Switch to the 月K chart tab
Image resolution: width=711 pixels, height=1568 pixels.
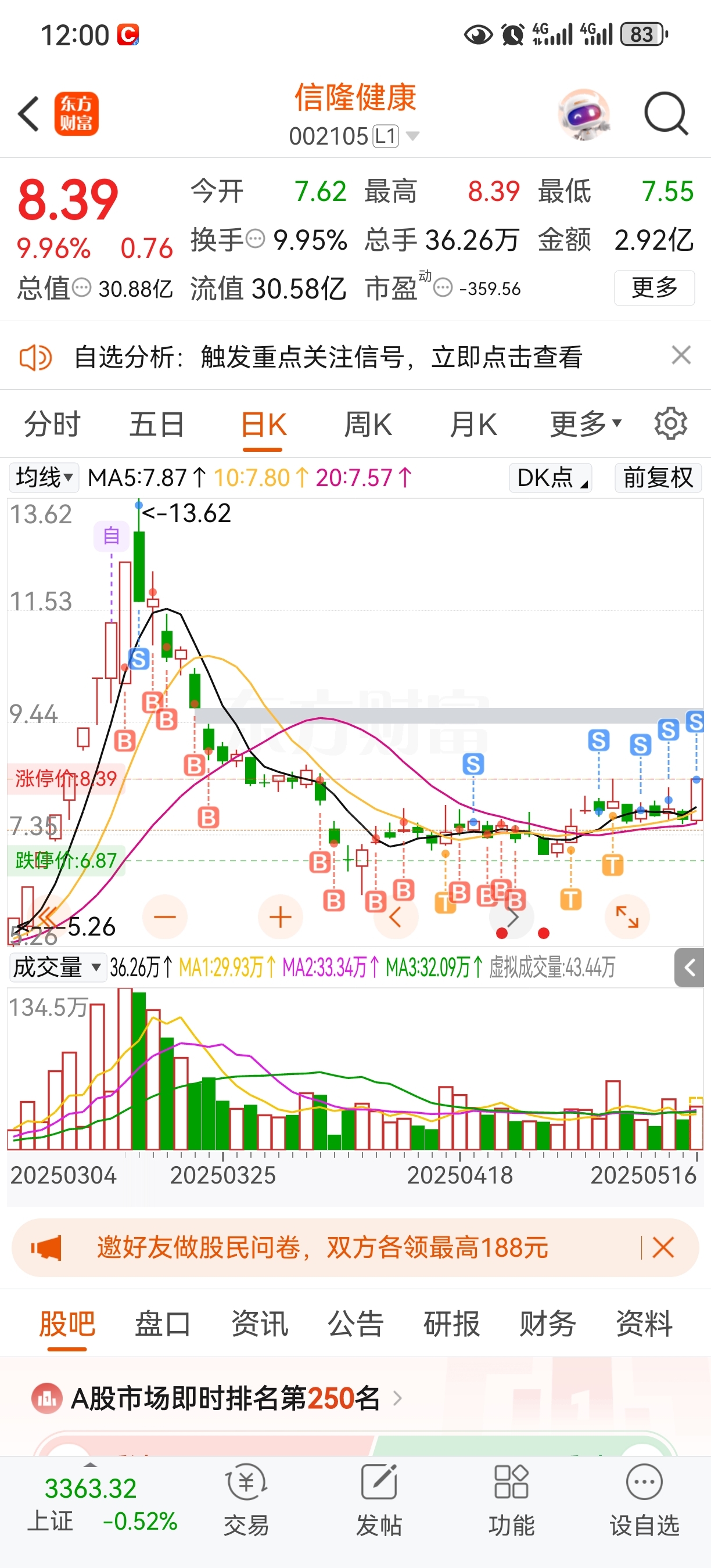tap(473, 425)
